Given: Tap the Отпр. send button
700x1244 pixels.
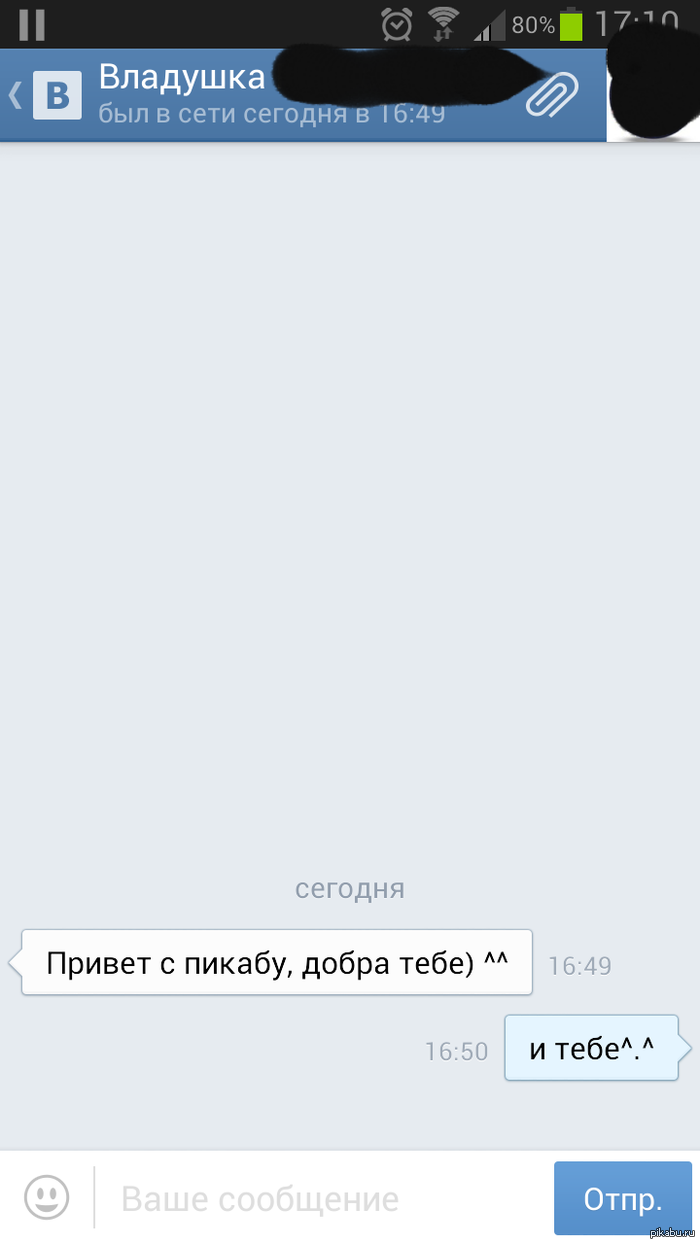Looking at the screenshot, I should (x=622, y=1198).
